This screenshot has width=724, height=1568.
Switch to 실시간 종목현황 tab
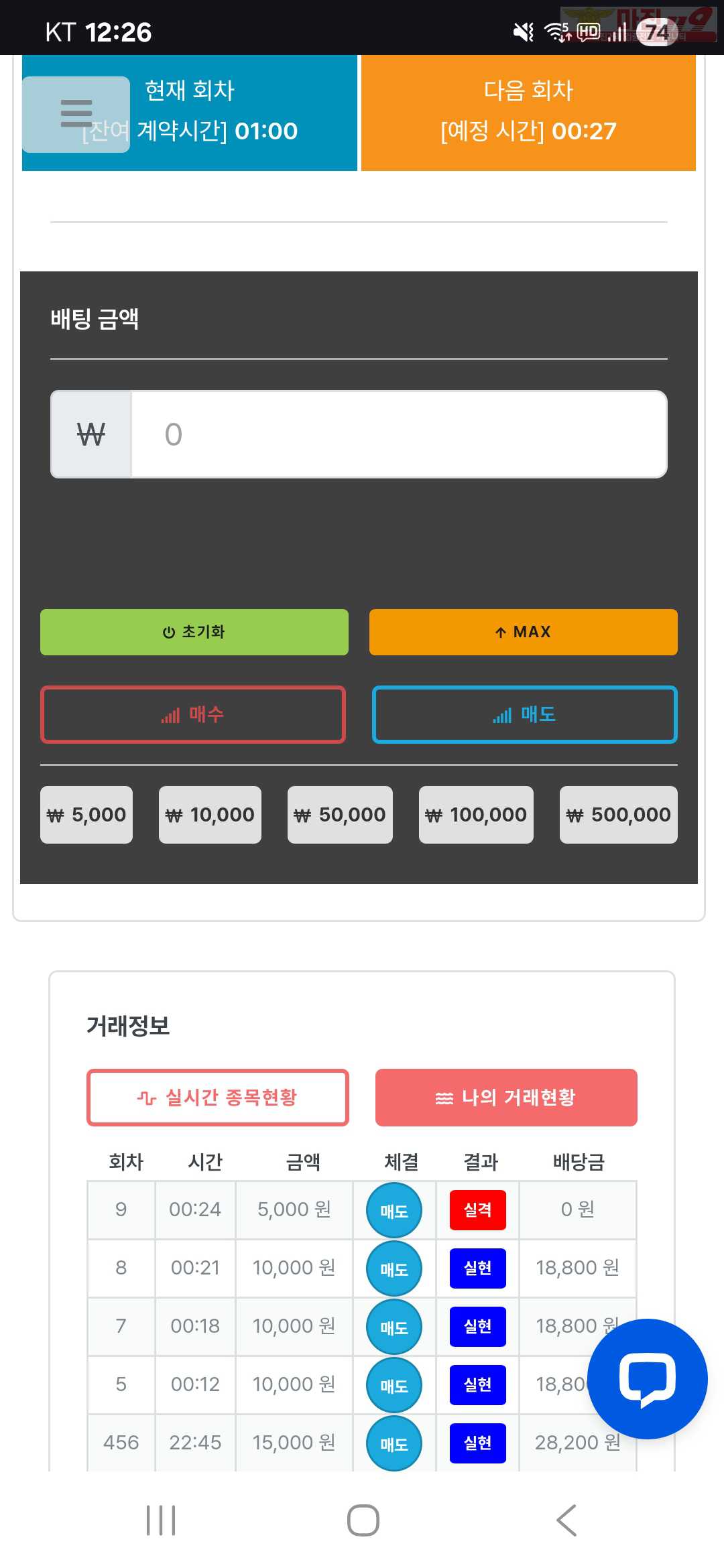(x=218, y=1098)
